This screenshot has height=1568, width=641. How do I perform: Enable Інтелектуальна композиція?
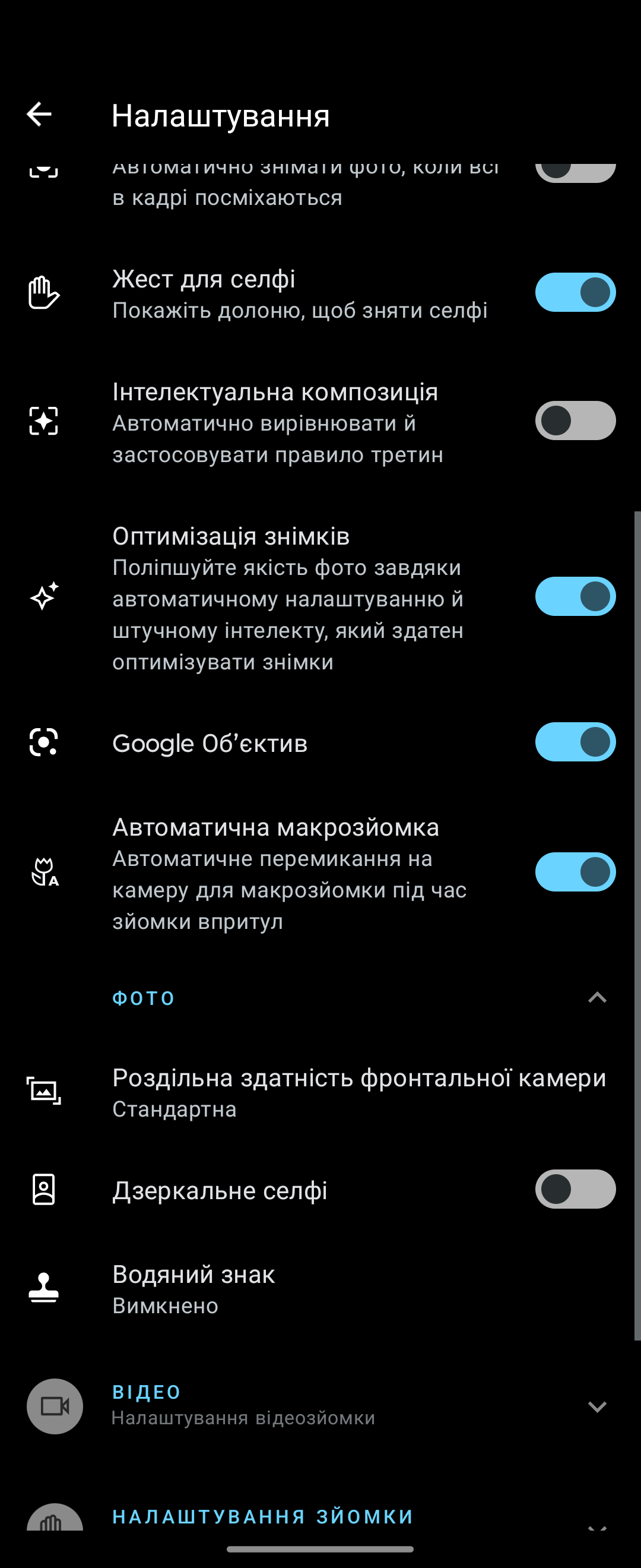[575, 421]
